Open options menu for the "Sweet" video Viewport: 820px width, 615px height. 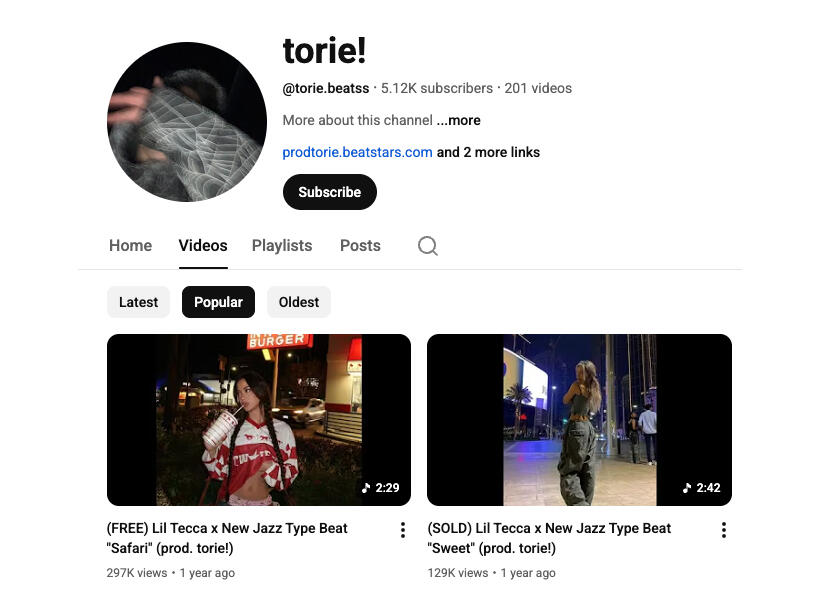[x=723, y=530]
